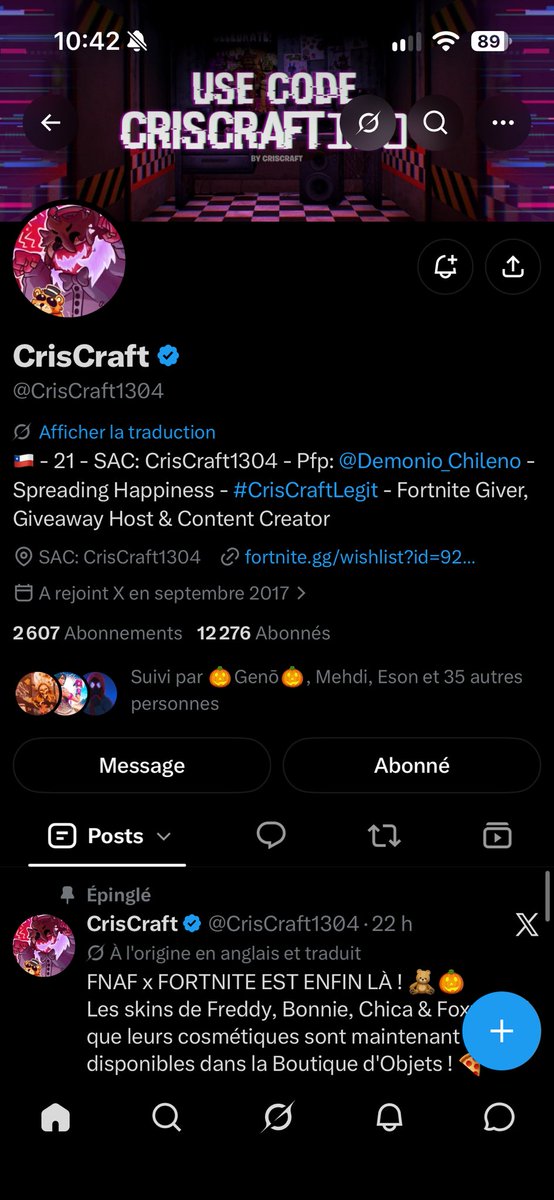This screenshot has height=1200, width=554.
Task: Switch to the replies tab
Action: pyautogui.click(x=271, y=836)
